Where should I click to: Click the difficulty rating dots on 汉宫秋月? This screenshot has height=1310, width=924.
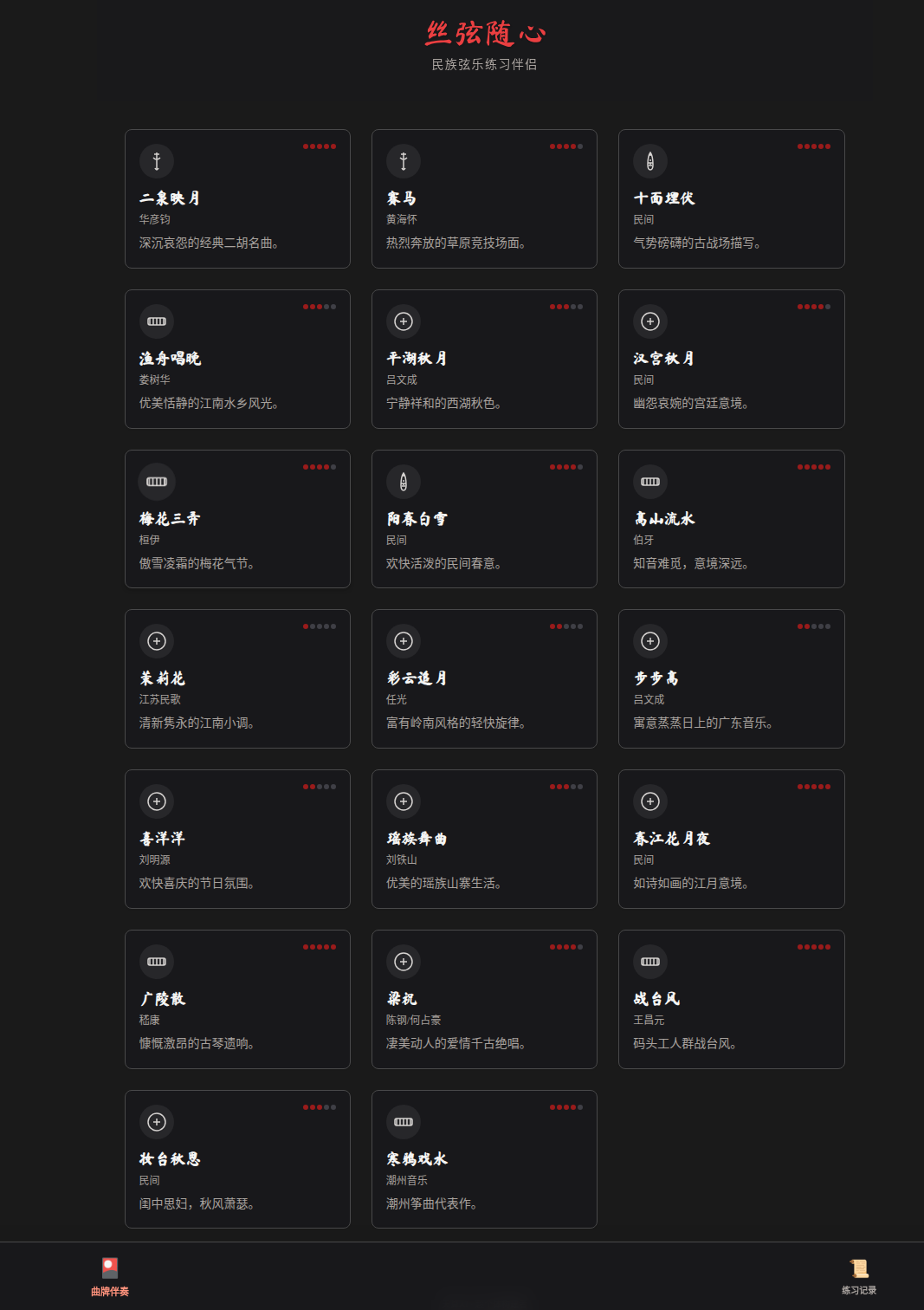point(814,306)
